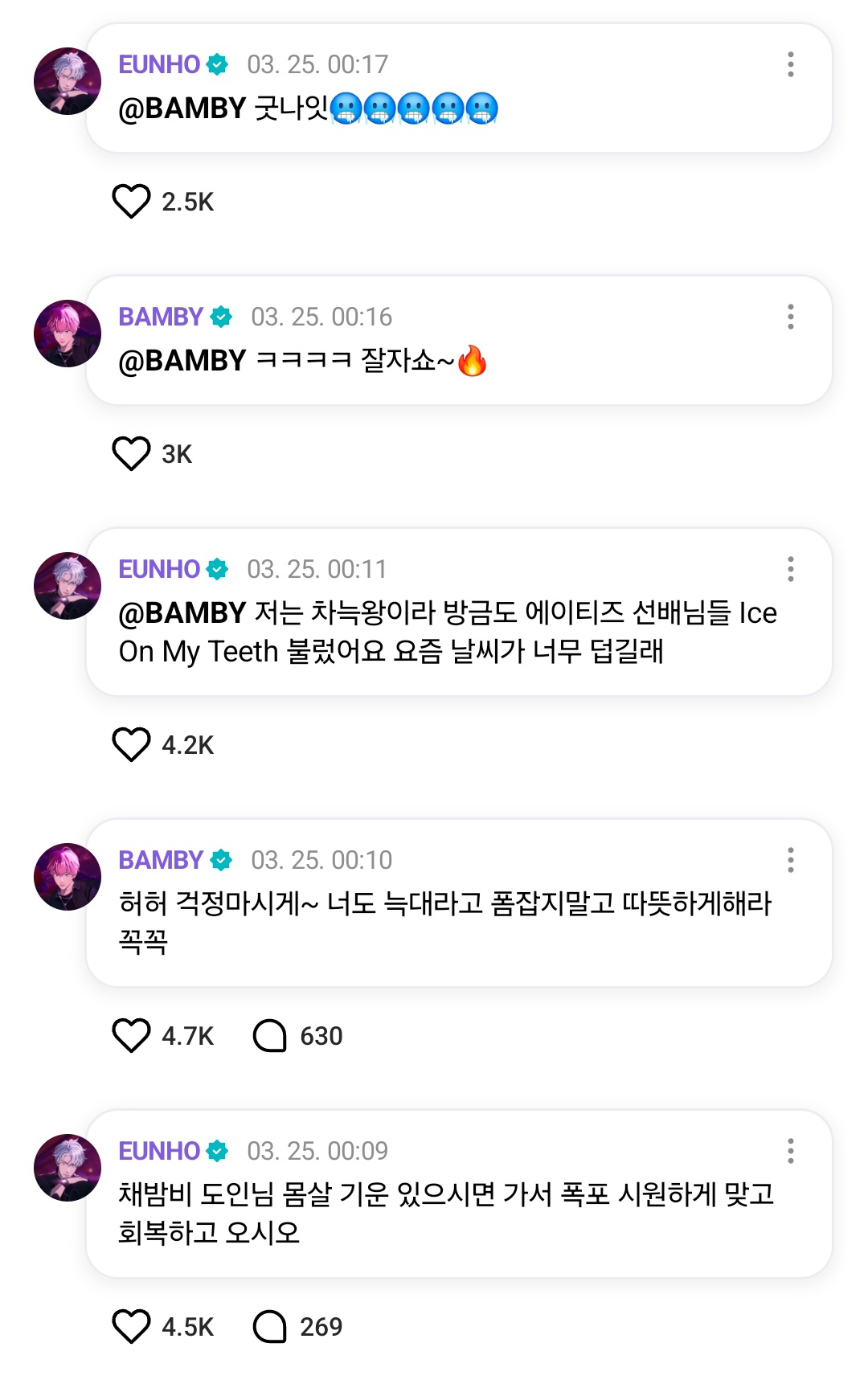Open EUNHO's username on the 00:09 post
This screenshot has width=868, height=1388.
tap(159, 1151)
